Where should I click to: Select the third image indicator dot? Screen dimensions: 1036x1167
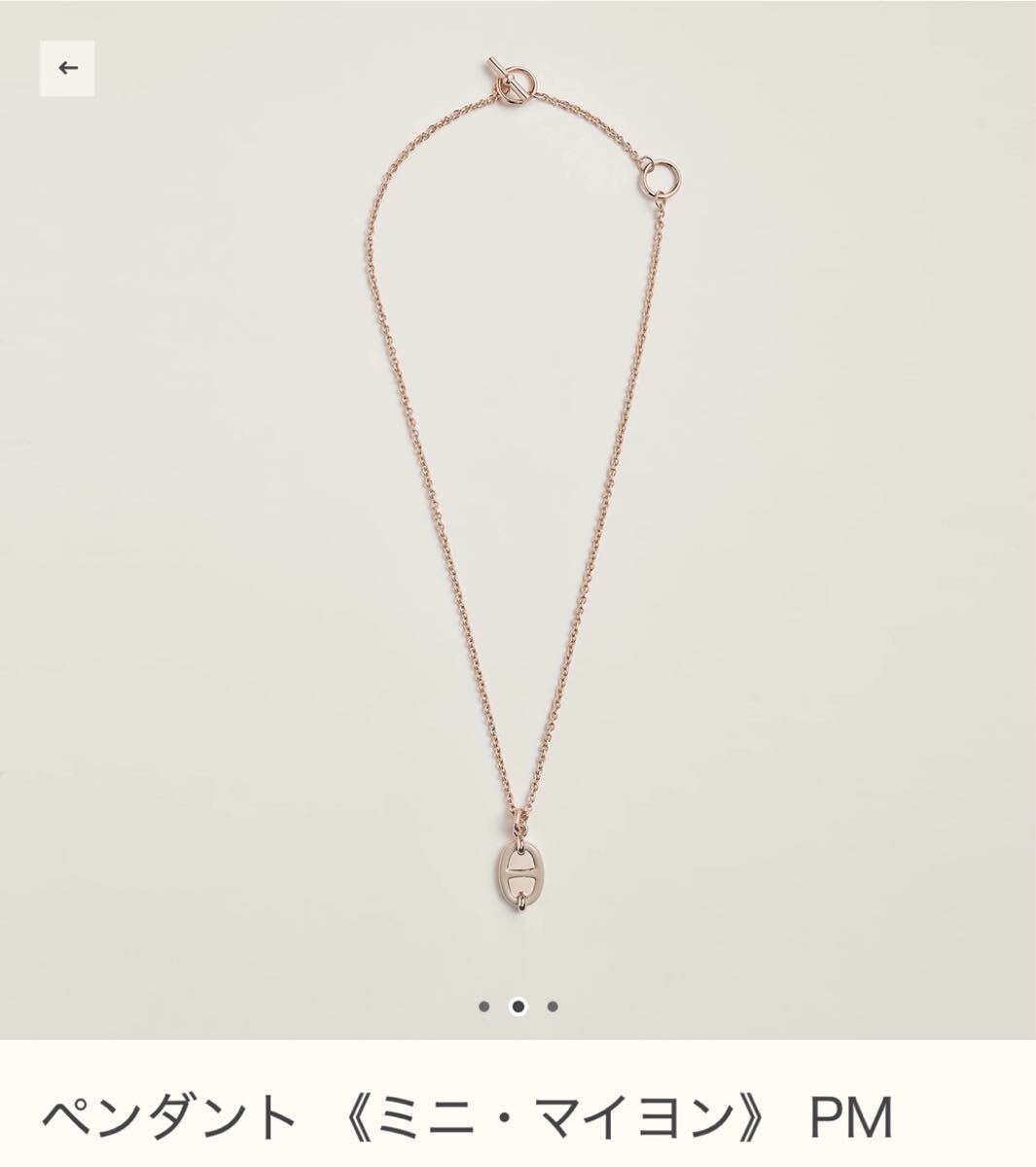[x=553, y=1007]
